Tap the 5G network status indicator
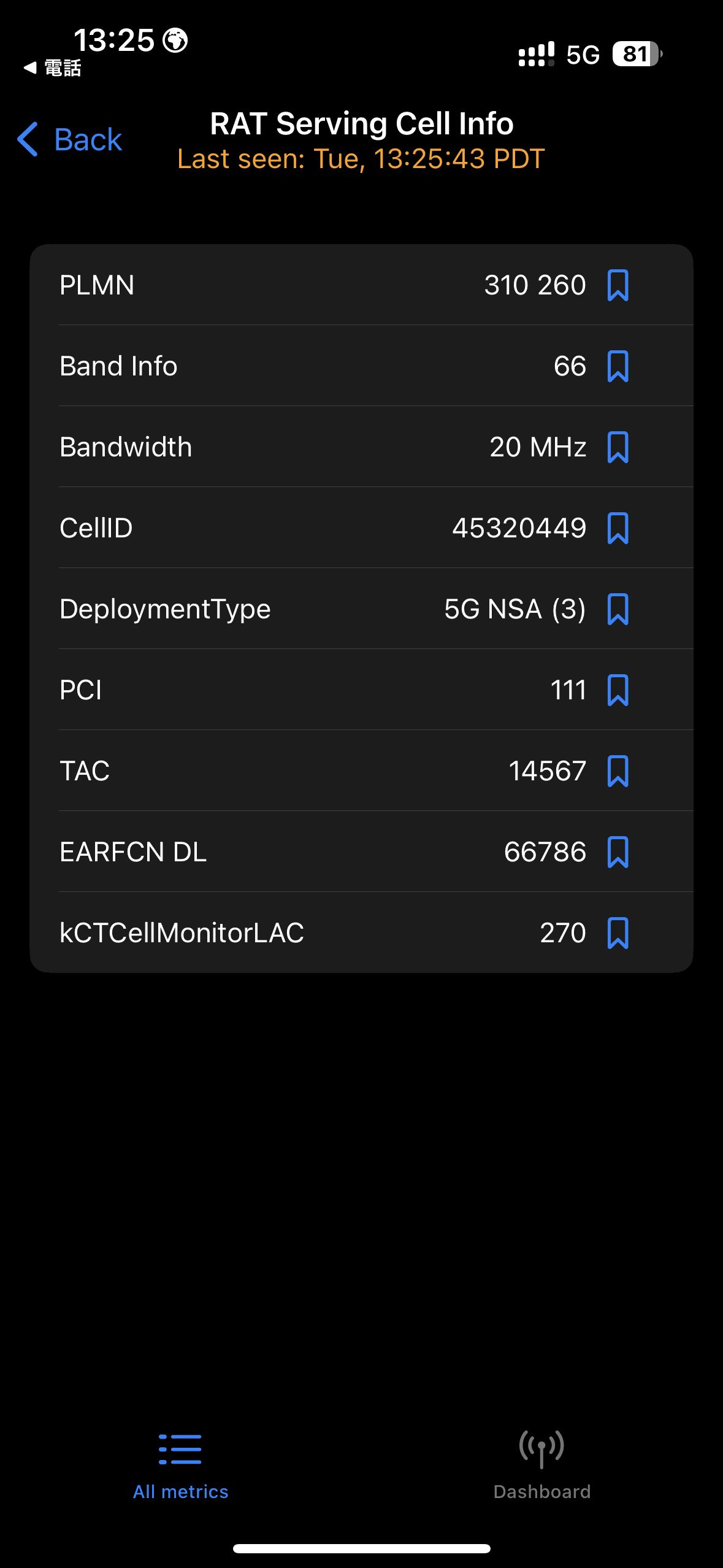This screenshot has height=1568, width=723. pyautogui.click(x=583, y=55)
